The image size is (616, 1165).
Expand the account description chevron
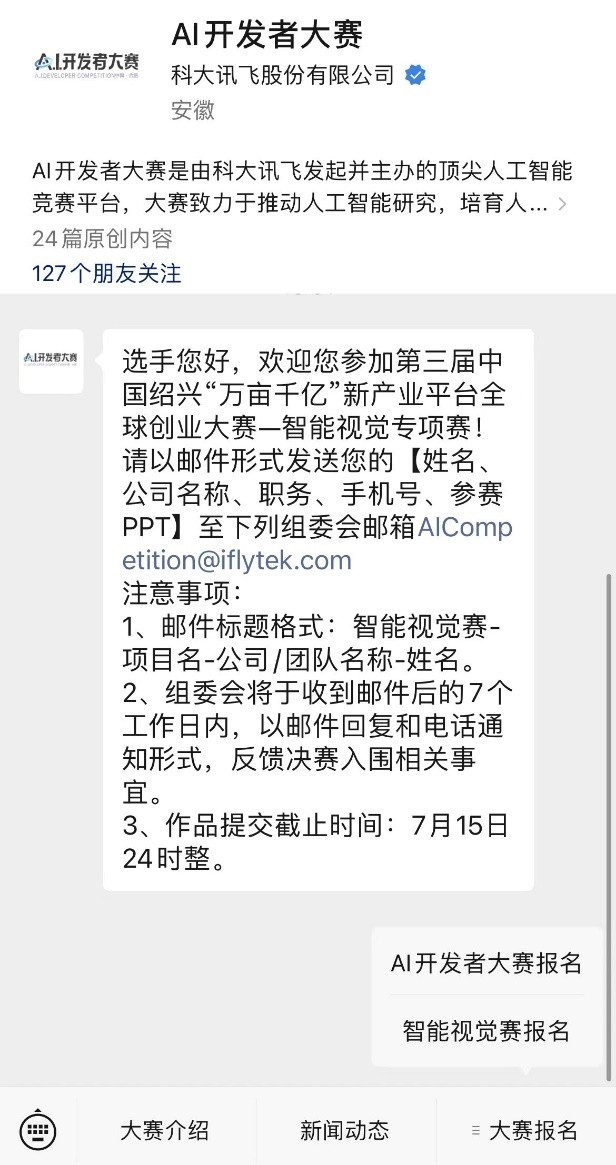[563, 204]
